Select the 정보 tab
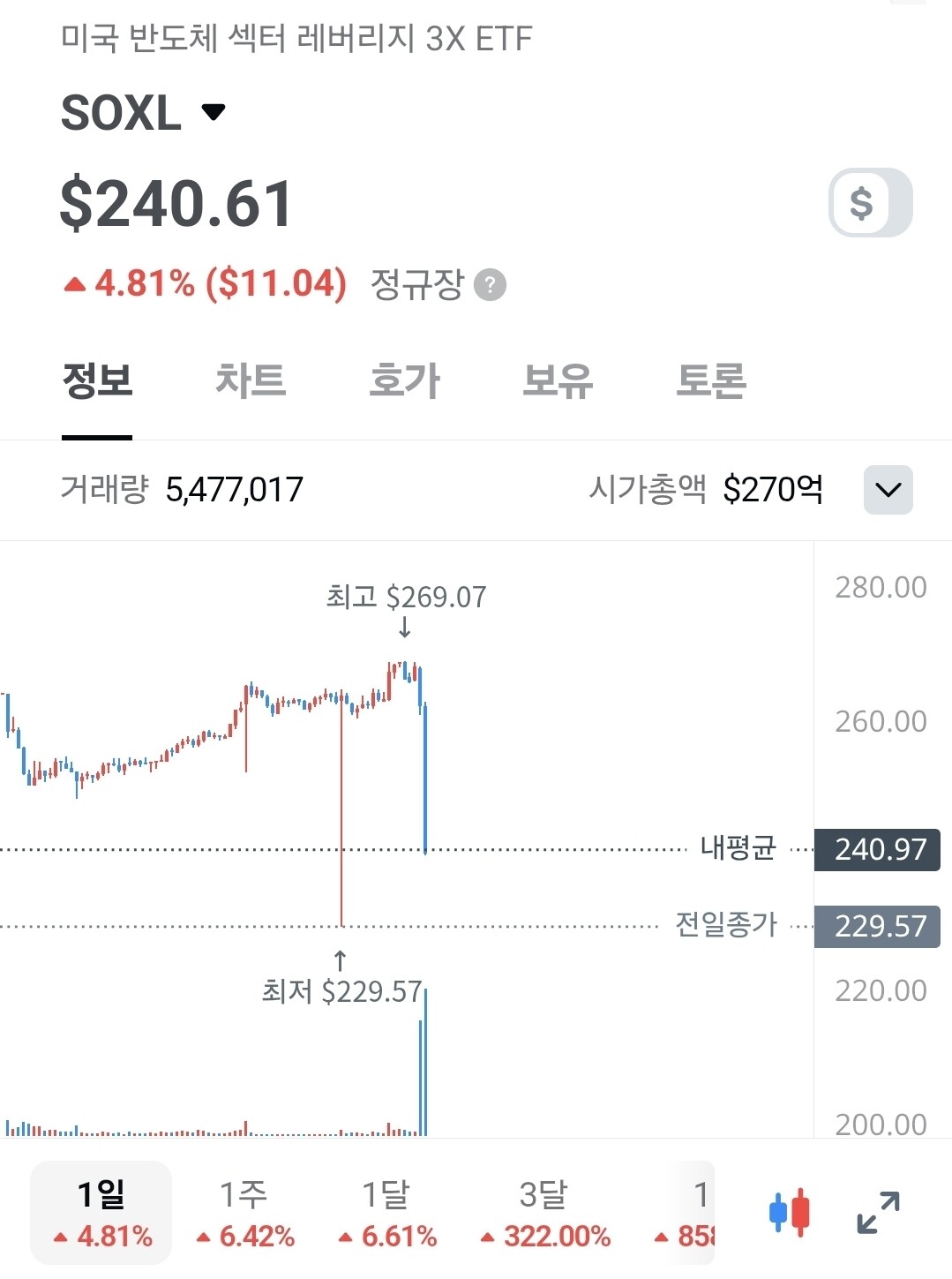 (97, 381)
